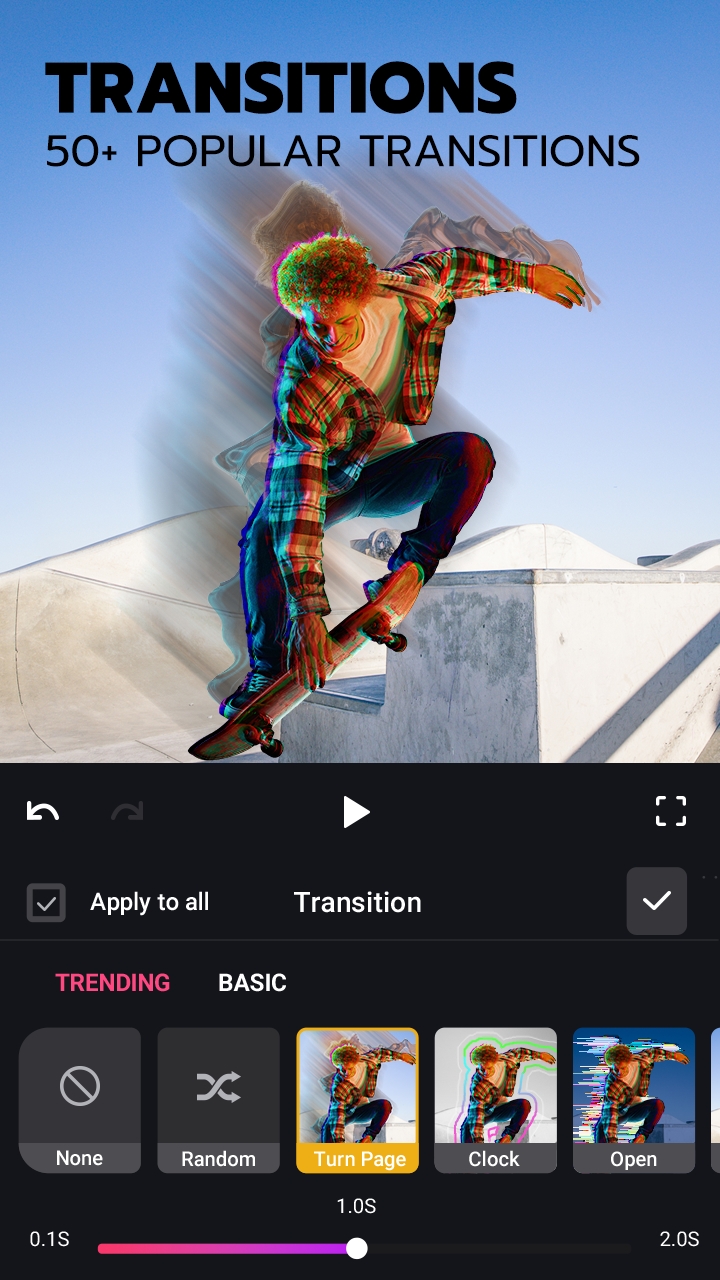Select the Turn Page transition

pos(358,1099)
